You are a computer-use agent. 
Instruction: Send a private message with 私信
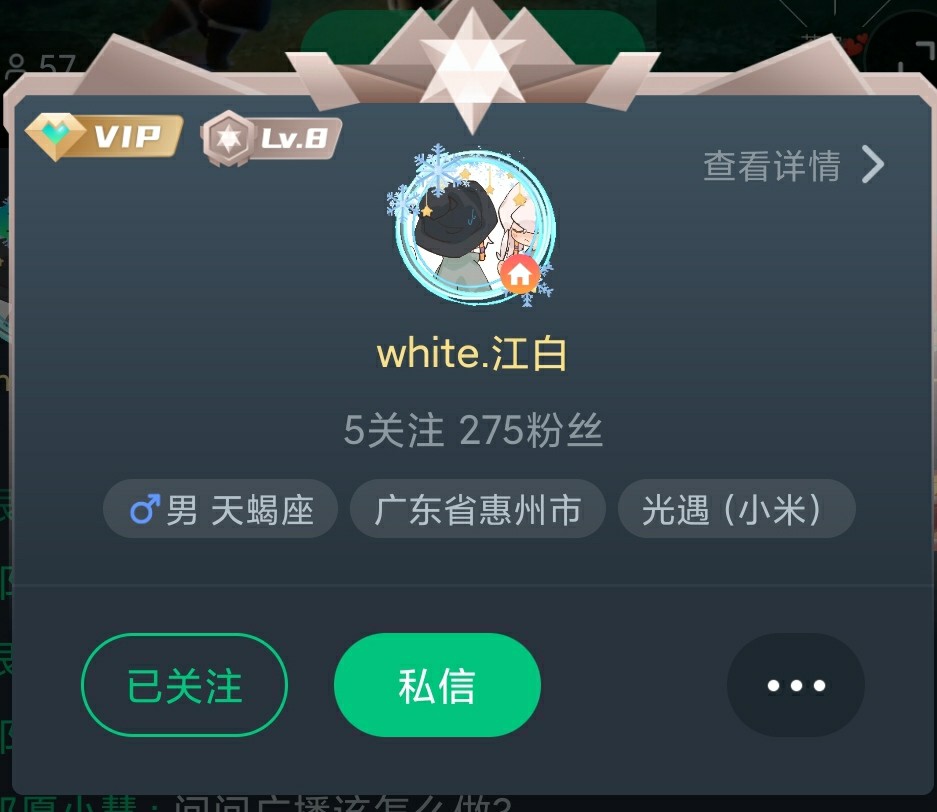[437, 686]
